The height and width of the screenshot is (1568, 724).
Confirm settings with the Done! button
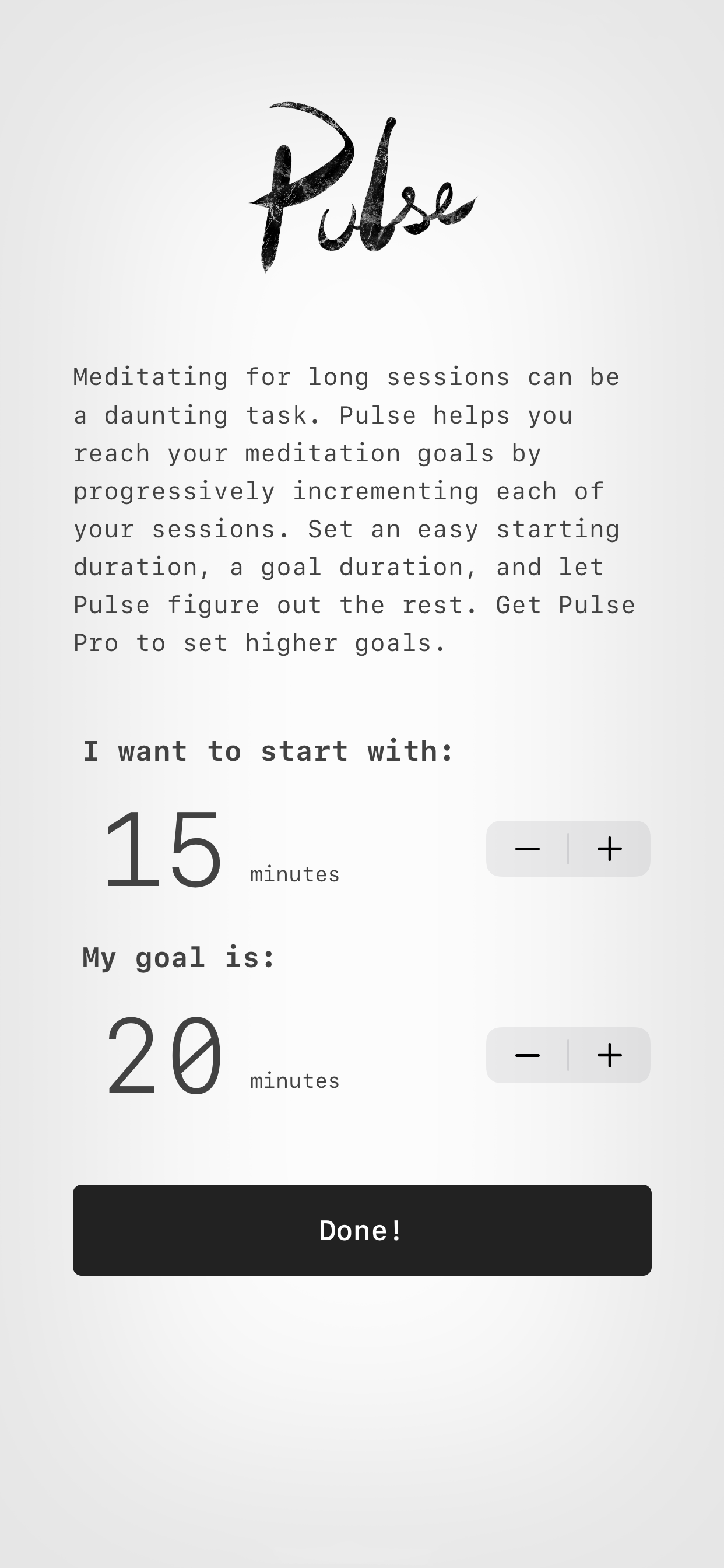[362, 1230]
